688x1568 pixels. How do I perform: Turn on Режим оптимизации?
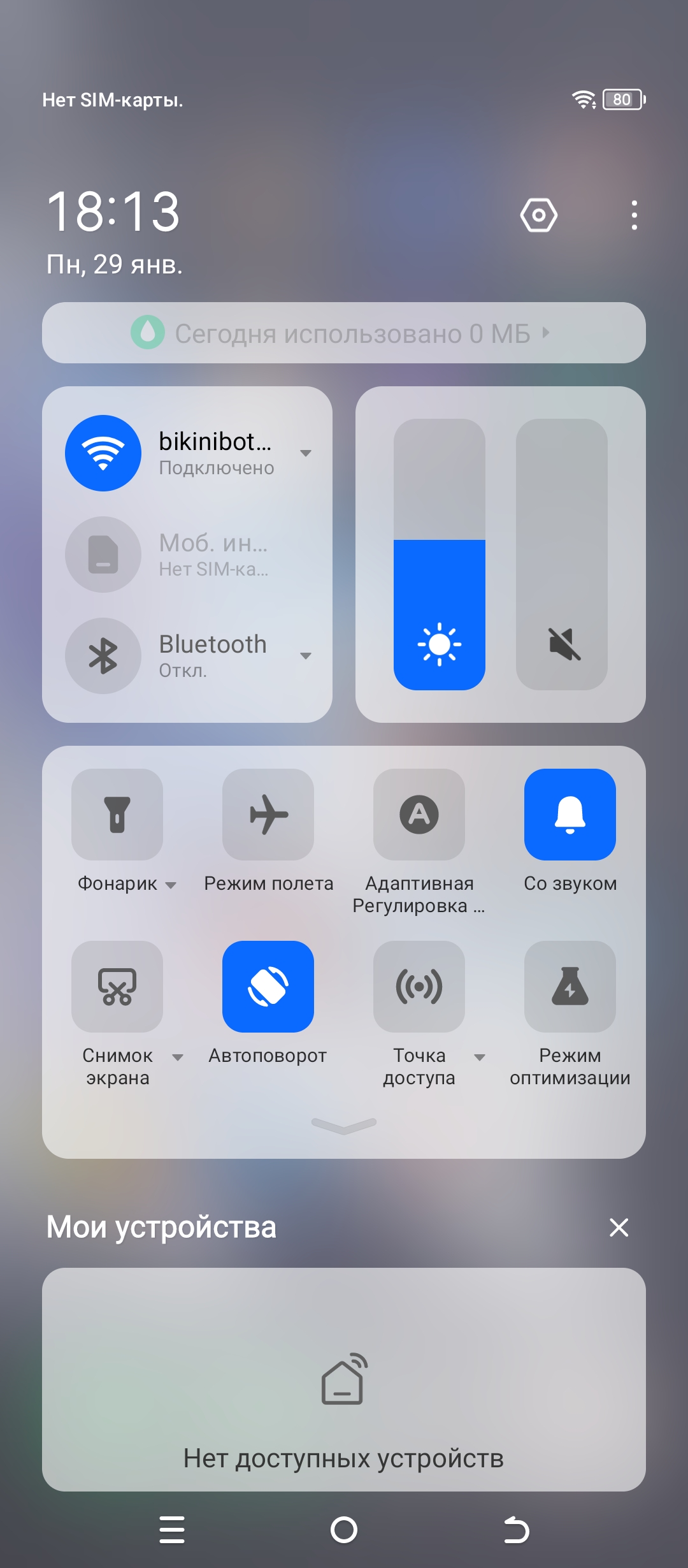[x=570, y=987]
